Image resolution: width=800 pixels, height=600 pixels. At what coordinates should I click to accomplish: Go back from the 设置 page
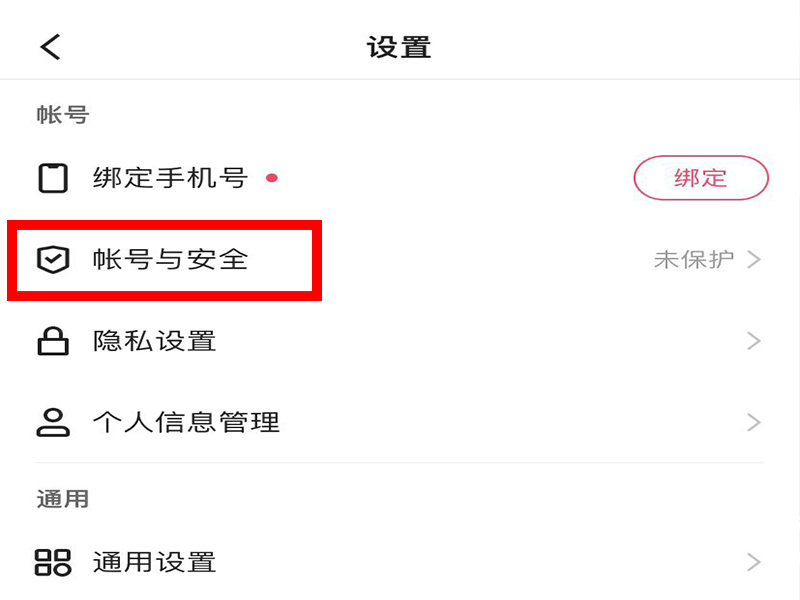(50, 47)
